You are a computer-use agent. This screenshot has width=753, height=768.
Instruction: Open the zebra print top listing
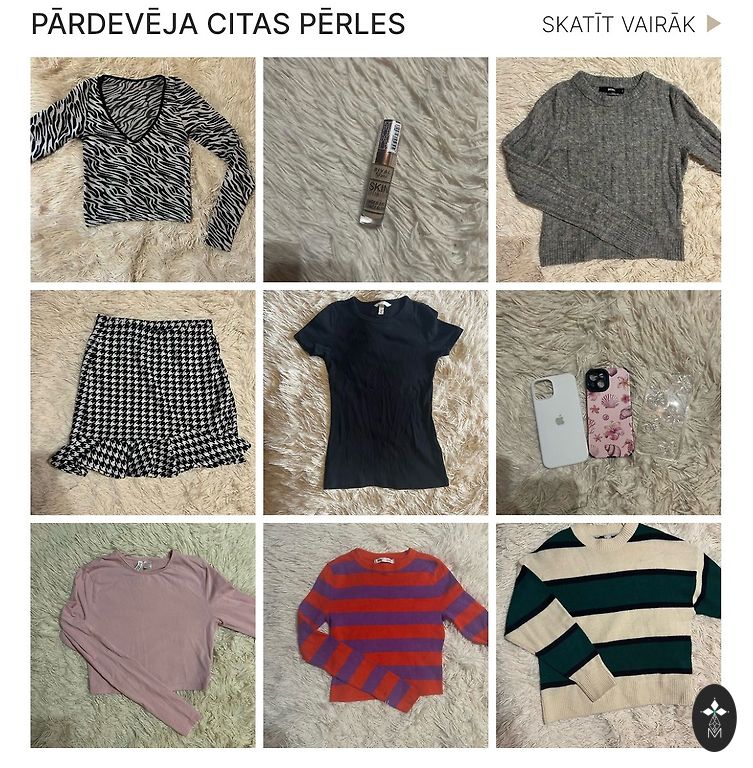(142, 169)
